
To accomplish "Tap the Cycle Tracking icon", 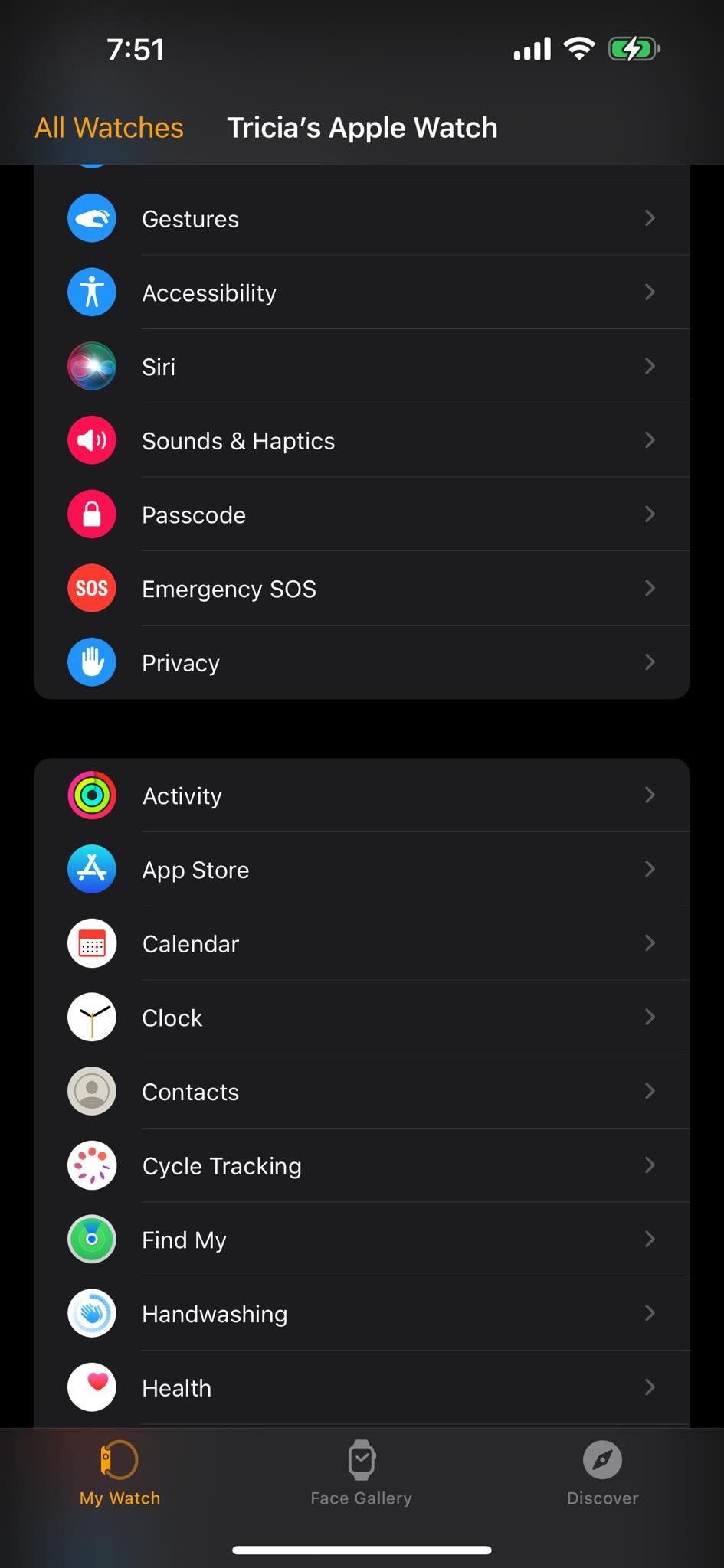I will (x=91, y=1165).
